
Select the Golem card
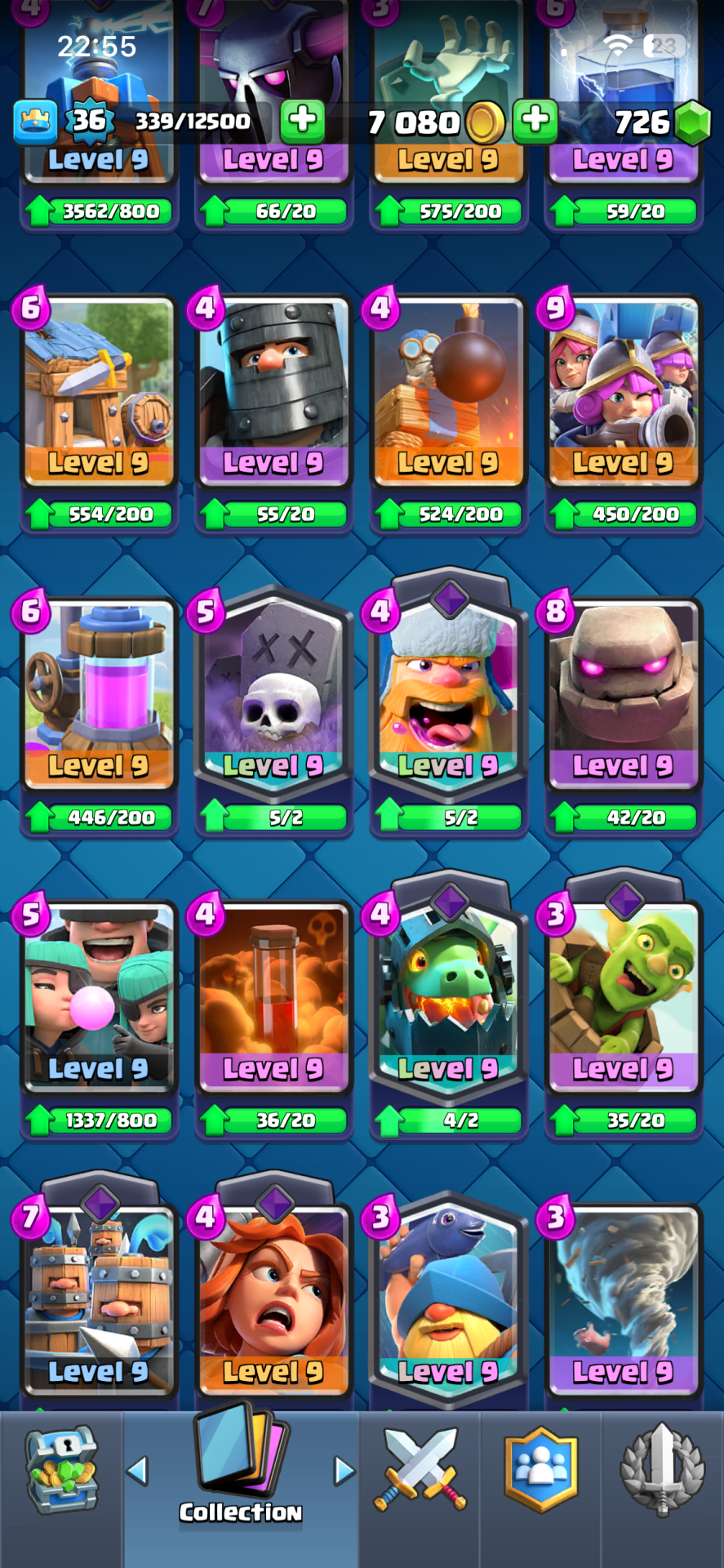623,694
